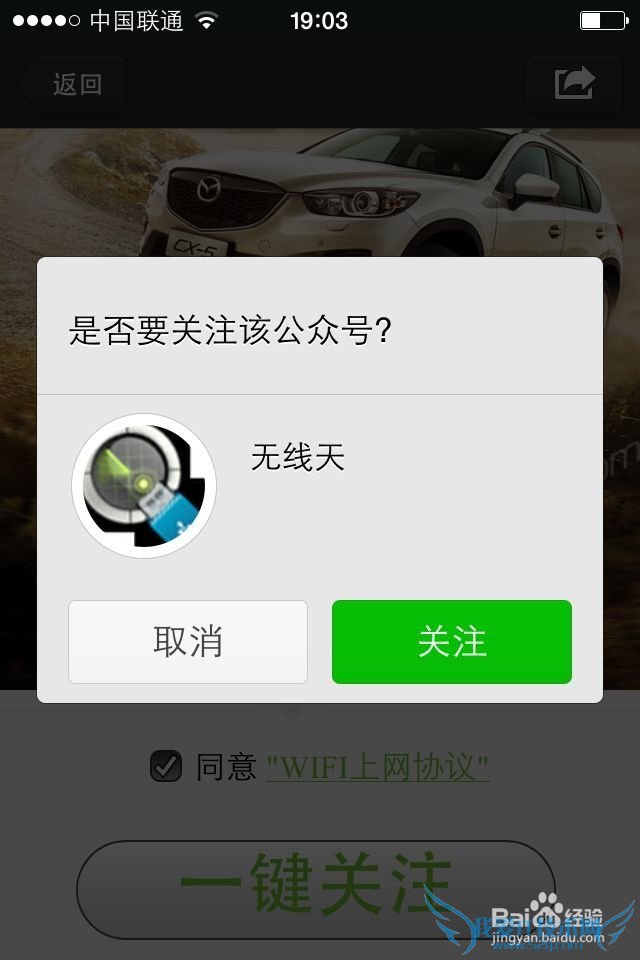
Task: Tap 取消 to cancel following
Action: (x=188, y=642)
